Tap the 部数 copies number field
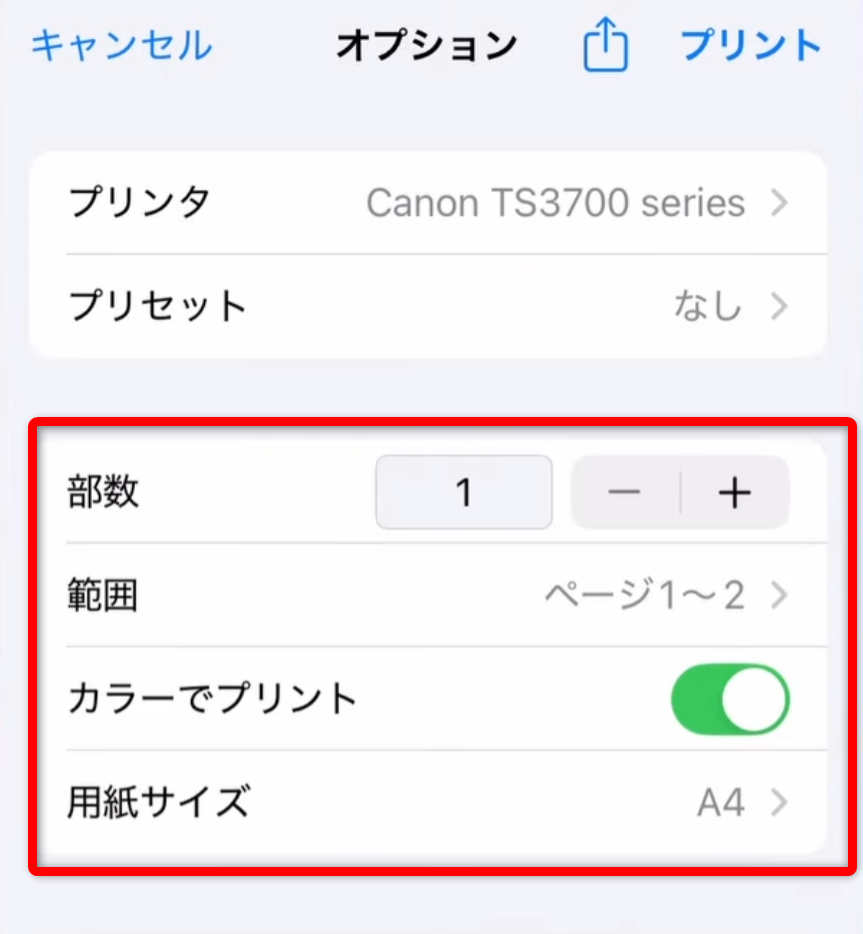The height and width of the screenshot is (934, 863). [x=463, y=492]
